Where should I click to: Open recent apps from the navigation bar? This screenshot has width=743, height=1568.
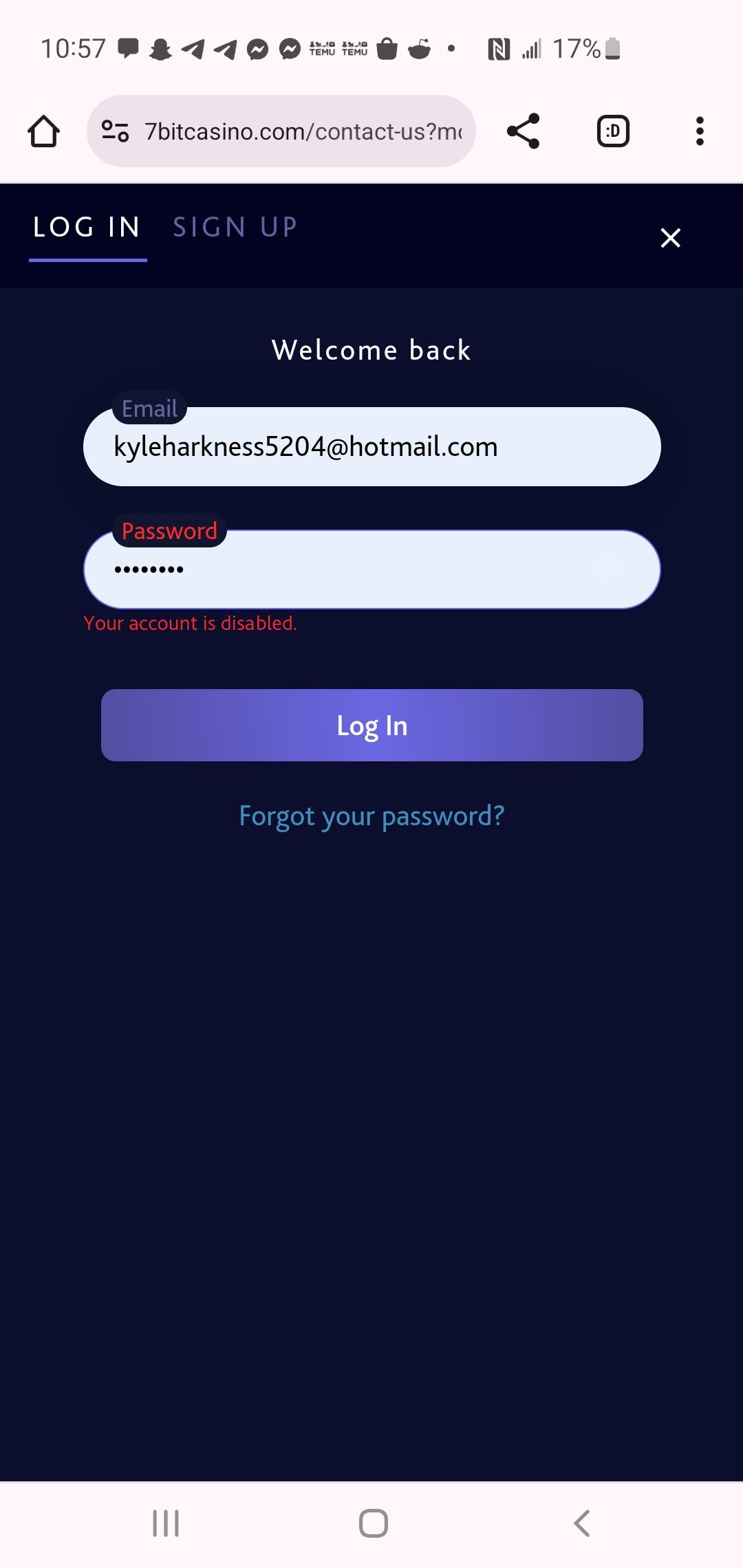[166, 1523]
